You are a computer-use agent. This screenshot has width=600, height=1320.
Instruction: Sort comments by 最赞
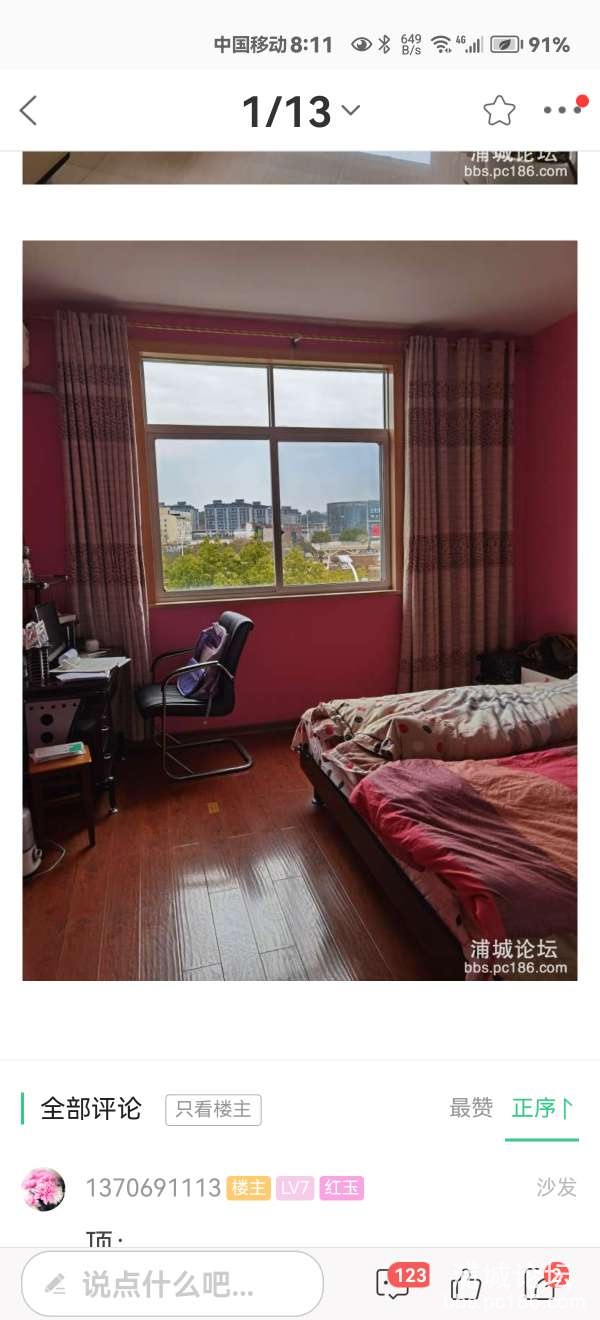pyautogui.click(x=471, y=1108)
